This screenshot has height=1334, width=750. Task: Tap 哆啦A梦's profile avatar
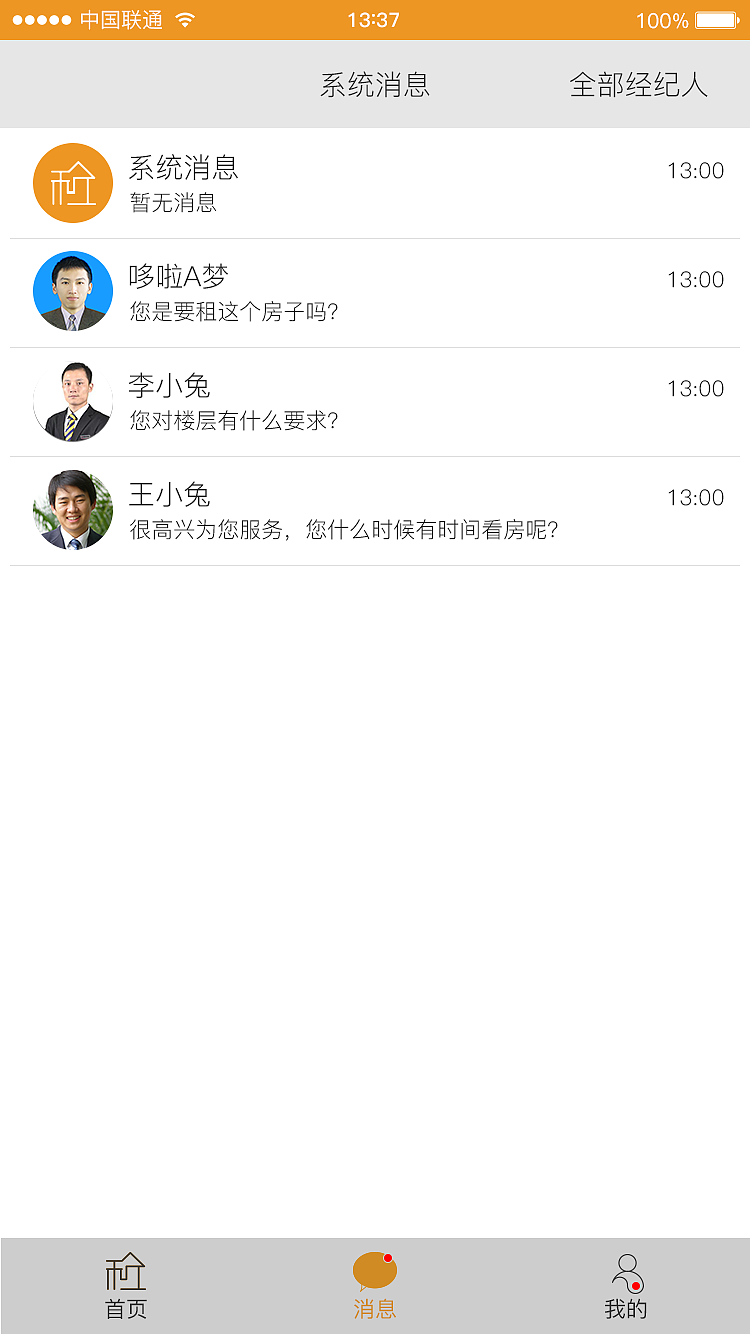(72, 291)
